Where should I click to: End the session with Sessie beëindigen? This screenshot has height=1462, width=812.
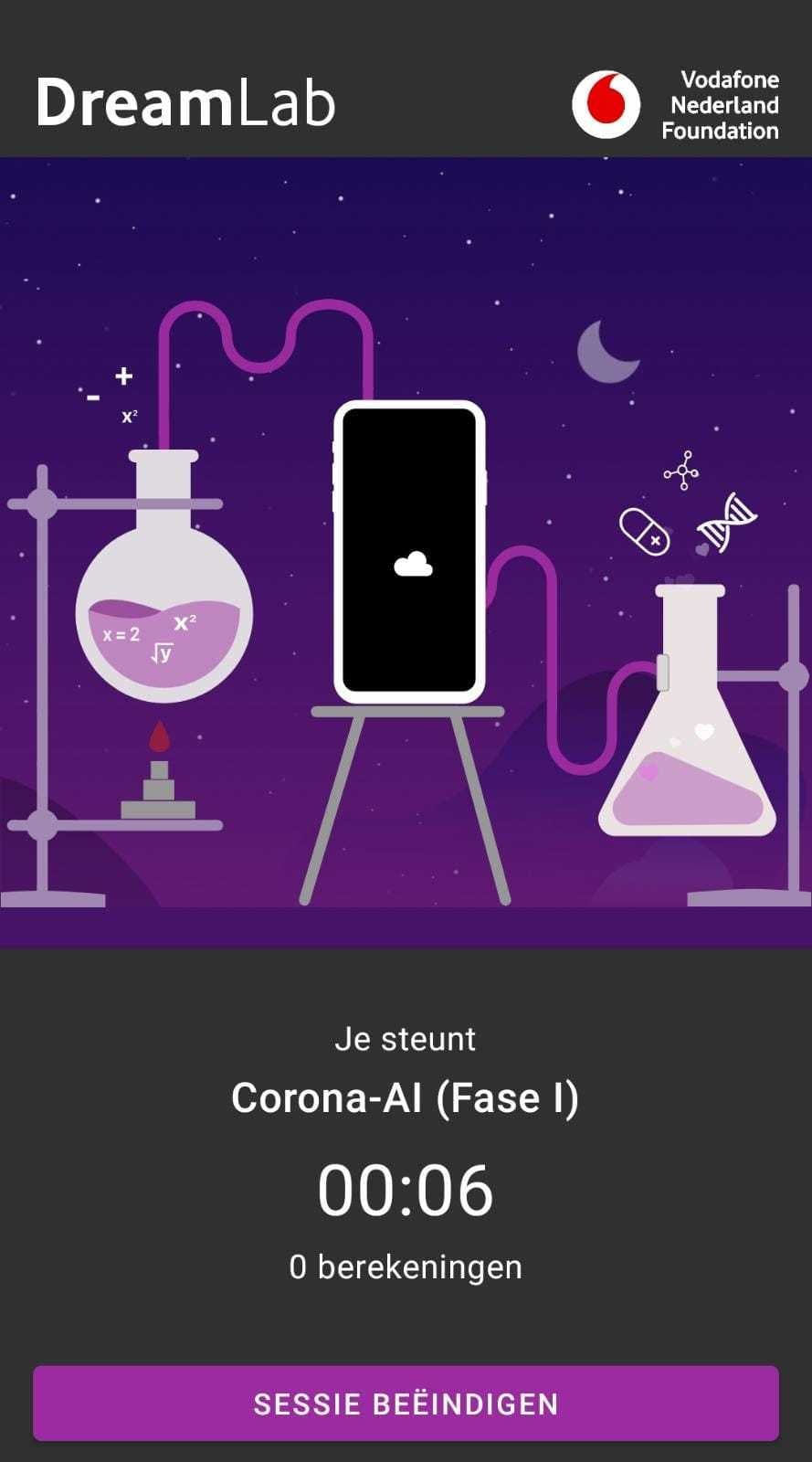pos(406,1404)
